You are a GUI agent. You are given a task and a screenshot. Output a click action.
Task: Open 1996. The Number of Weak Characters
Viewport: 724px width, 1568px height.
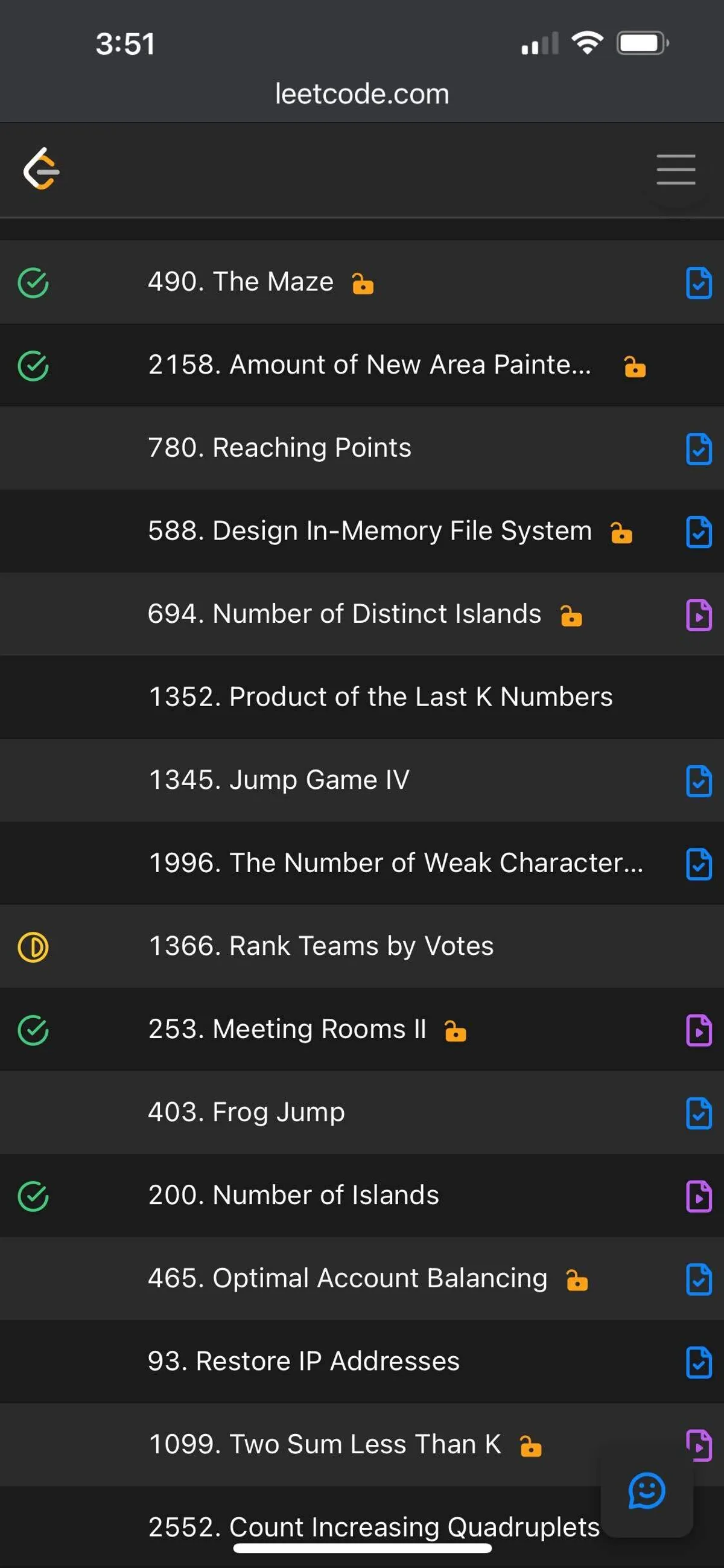click(395, 863)
